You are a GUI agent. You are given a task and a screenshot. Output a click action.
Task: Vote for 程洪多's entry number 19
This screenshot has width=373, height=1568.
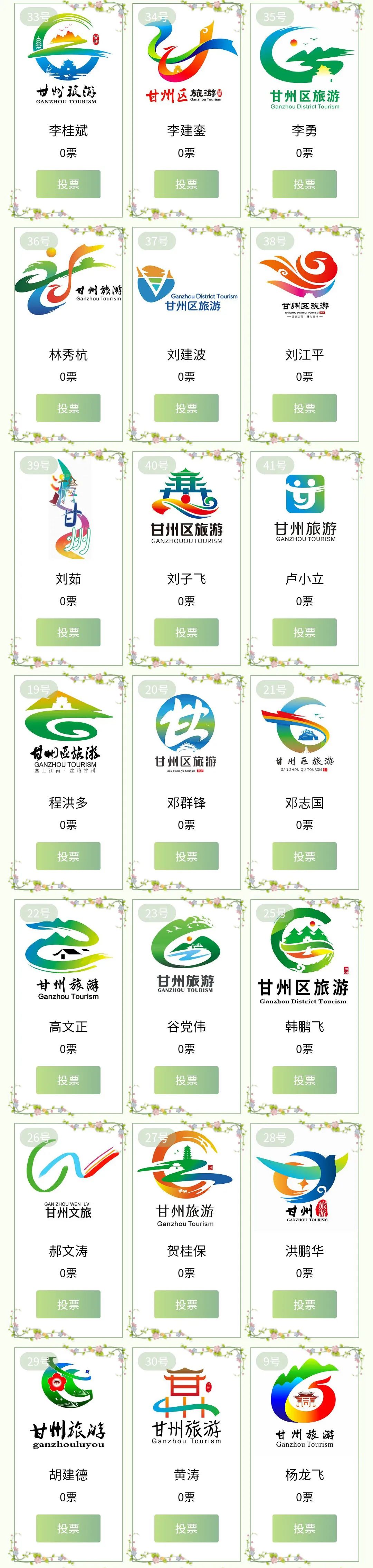point(68,856)
